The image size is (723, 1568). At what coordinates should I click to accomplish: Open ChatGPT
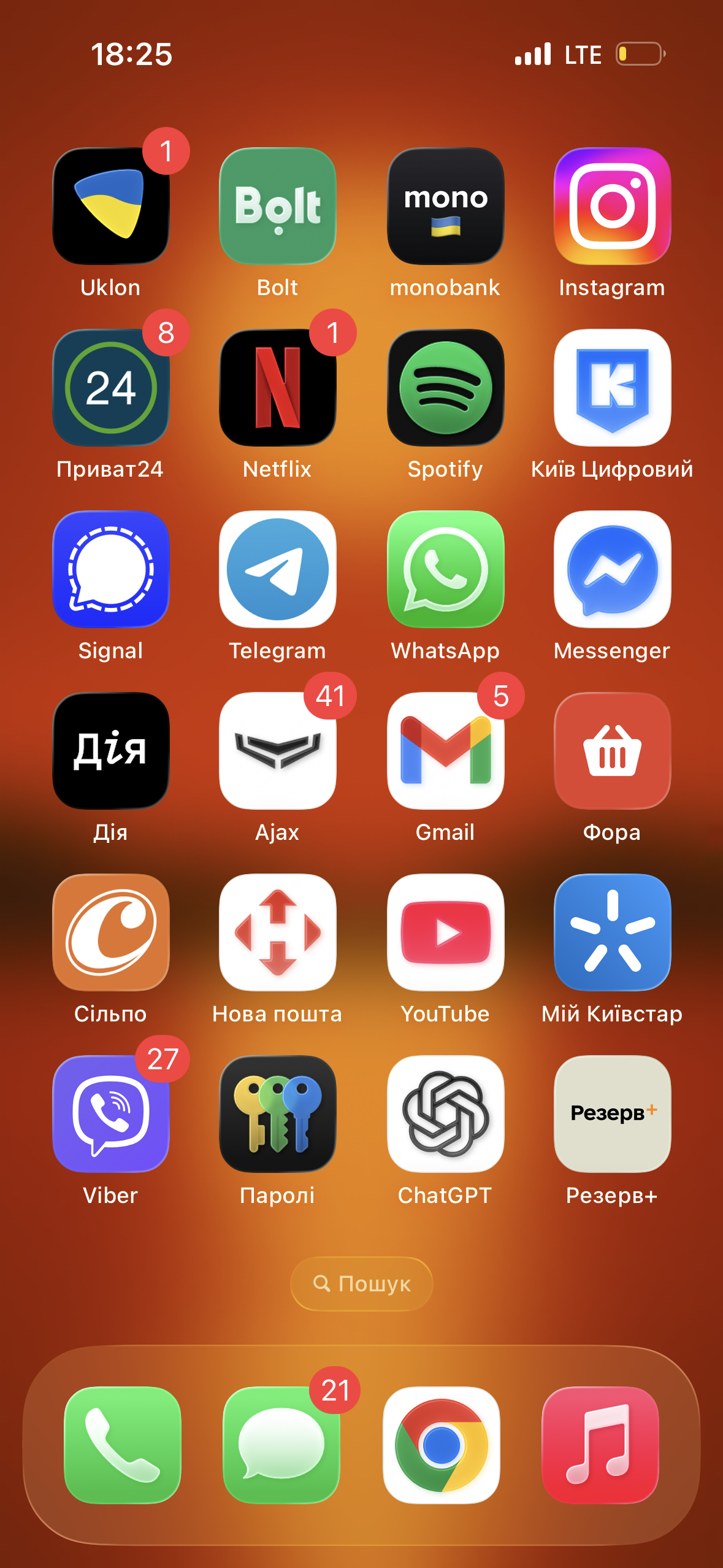[445, 1114]
